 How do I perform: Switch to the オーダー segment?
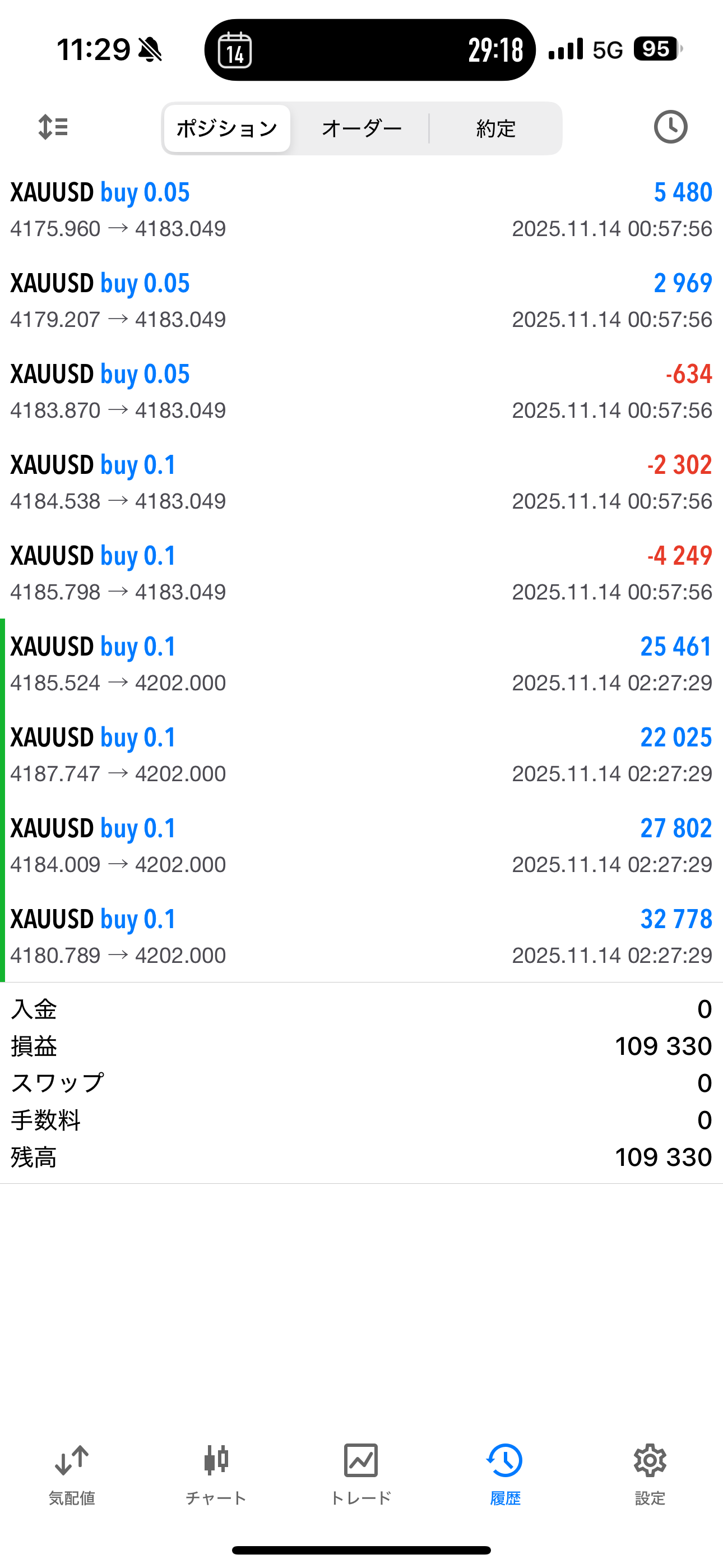(x=361, y=128)
